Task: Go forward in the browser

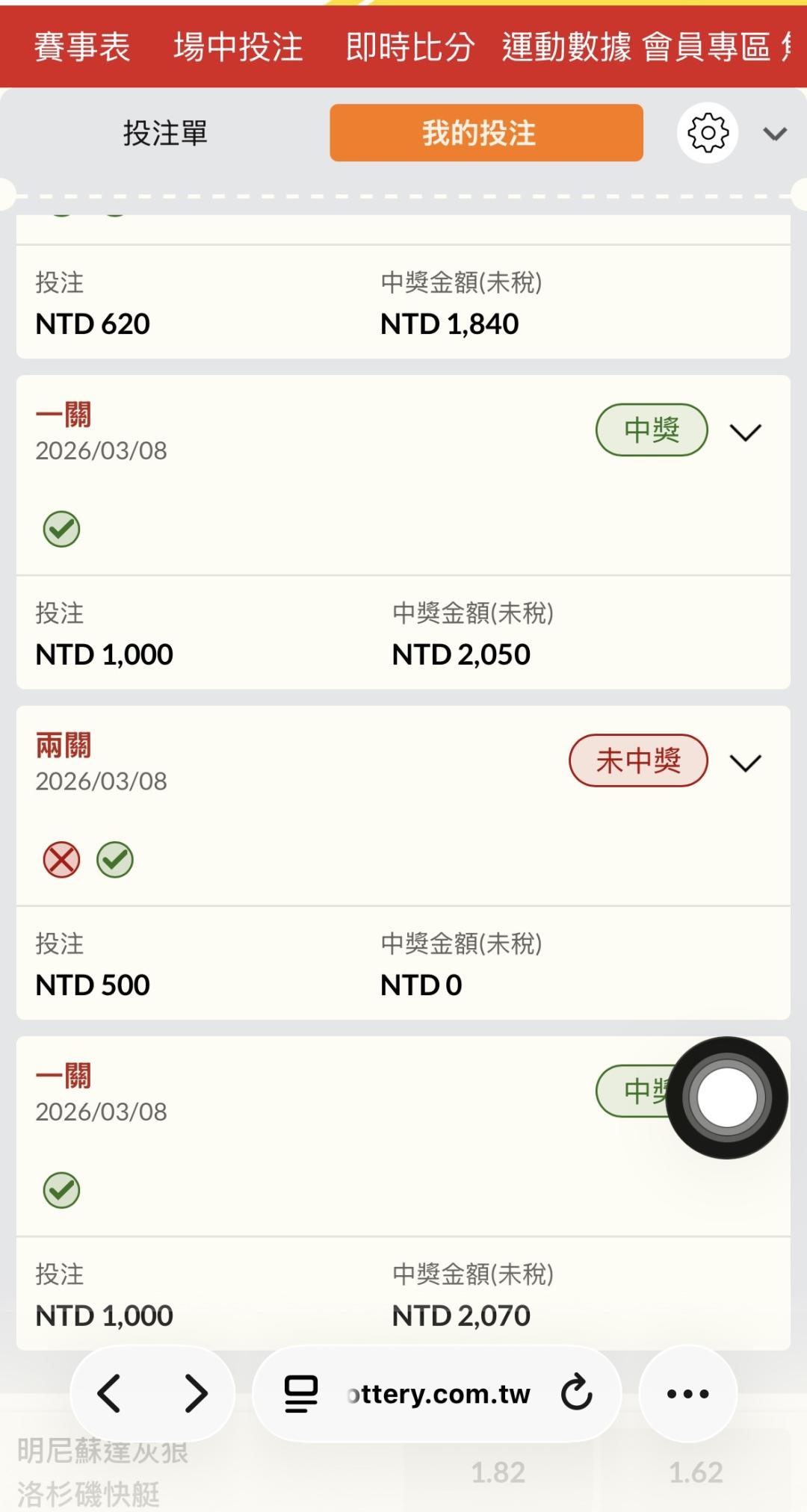Action: point(196,1393)
